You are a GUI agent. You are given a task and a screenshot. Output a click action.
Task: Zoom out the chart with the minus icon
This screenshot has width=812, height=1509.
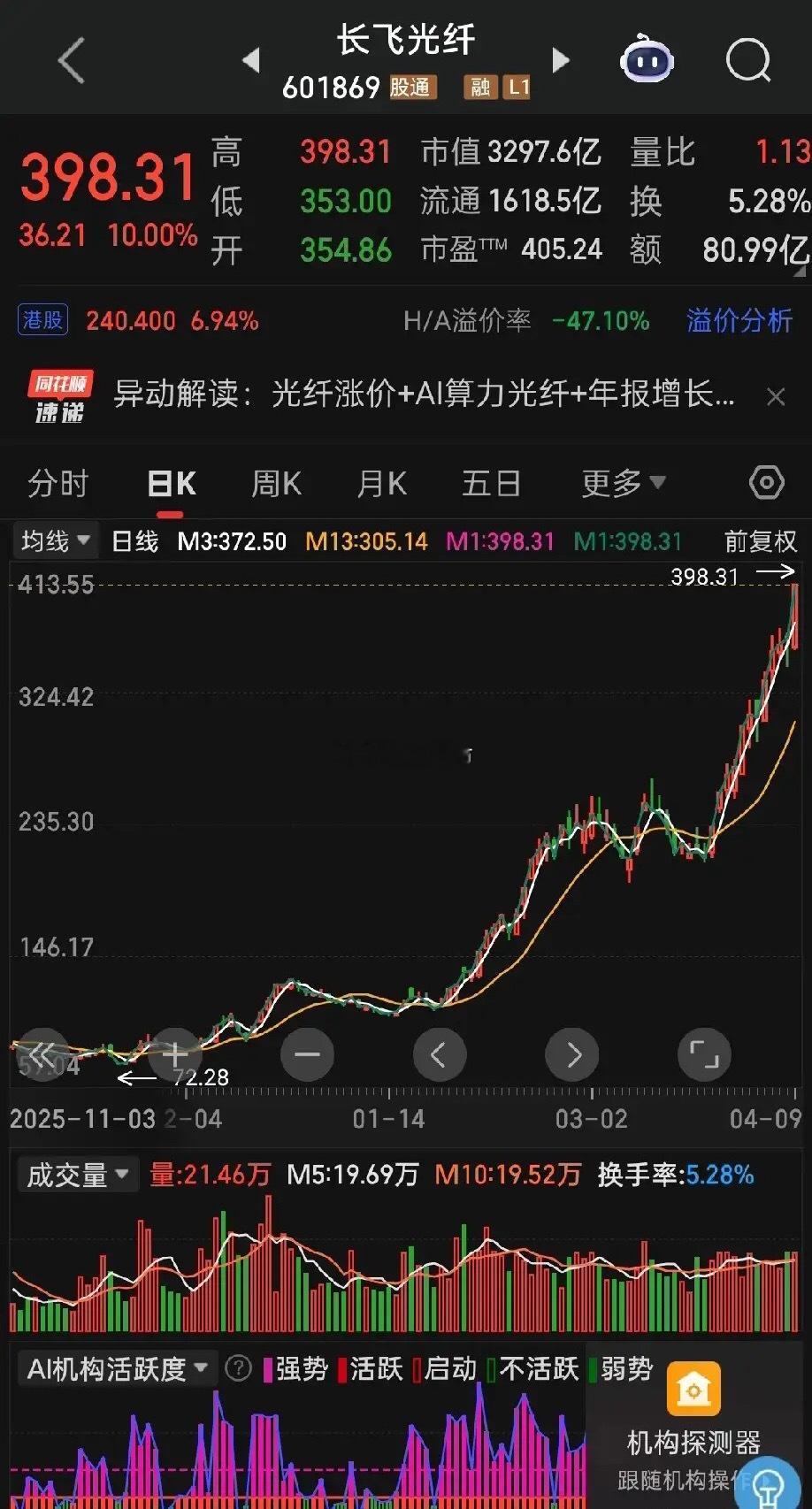point(307,1054)
